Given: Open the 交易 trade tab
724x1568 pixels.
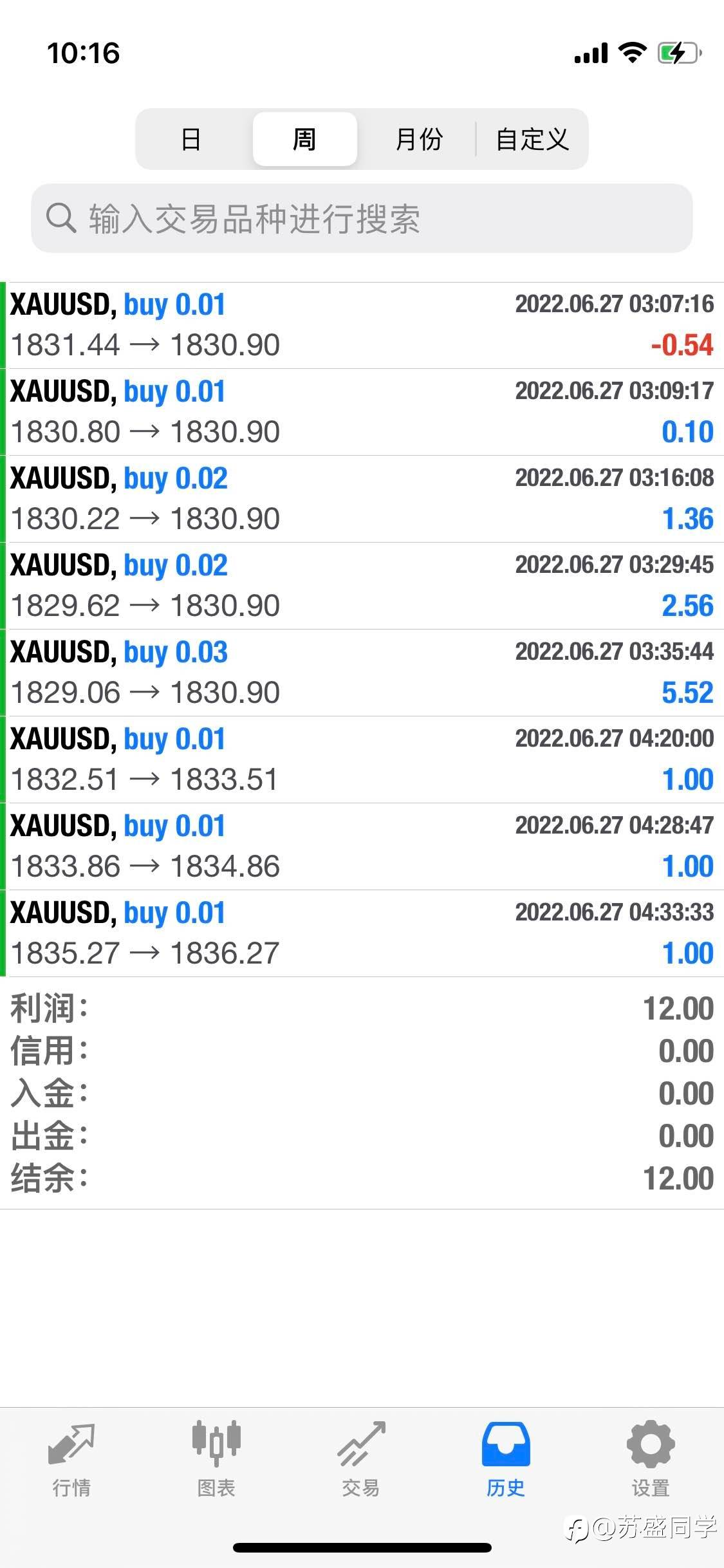Looking at the screenshot, I should (x=361, y=1460).
